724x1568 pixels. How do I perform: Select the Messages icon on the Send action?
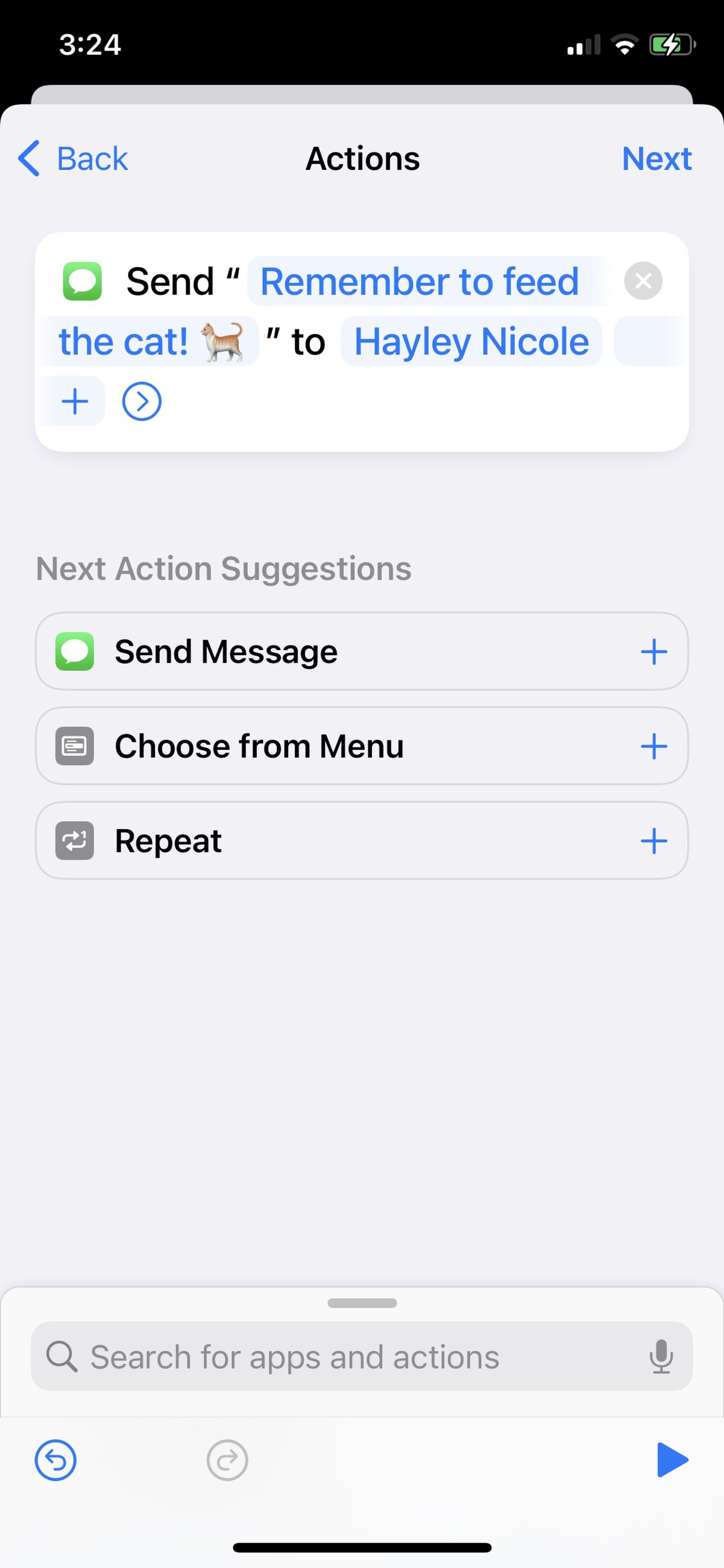coord(81,281)
